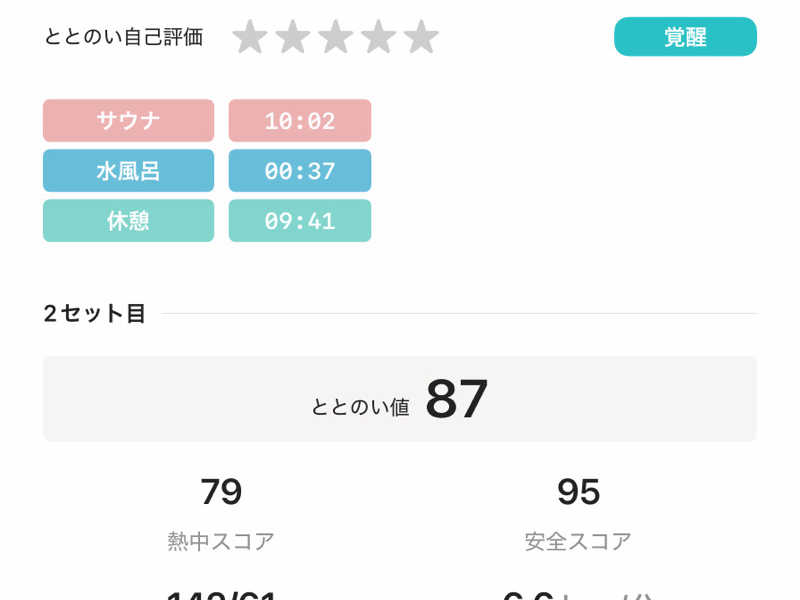Give a three-star ととのい rating
This screenshot has height=600, width=800.
tap(336, 37)
